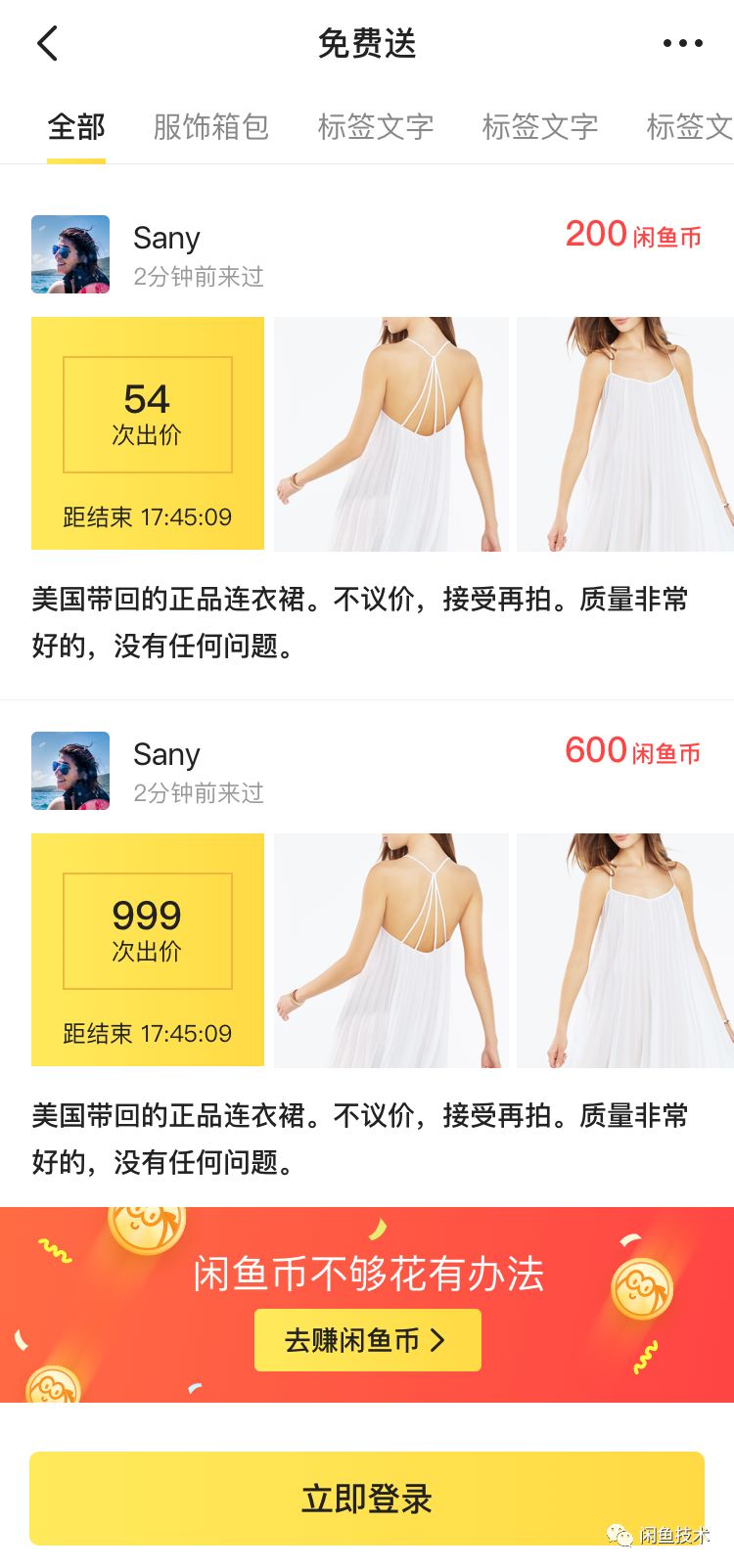This screenshot has height=1568, width=734.
Task: Open the three-dot overflow menu
Action: coord(682,44)
